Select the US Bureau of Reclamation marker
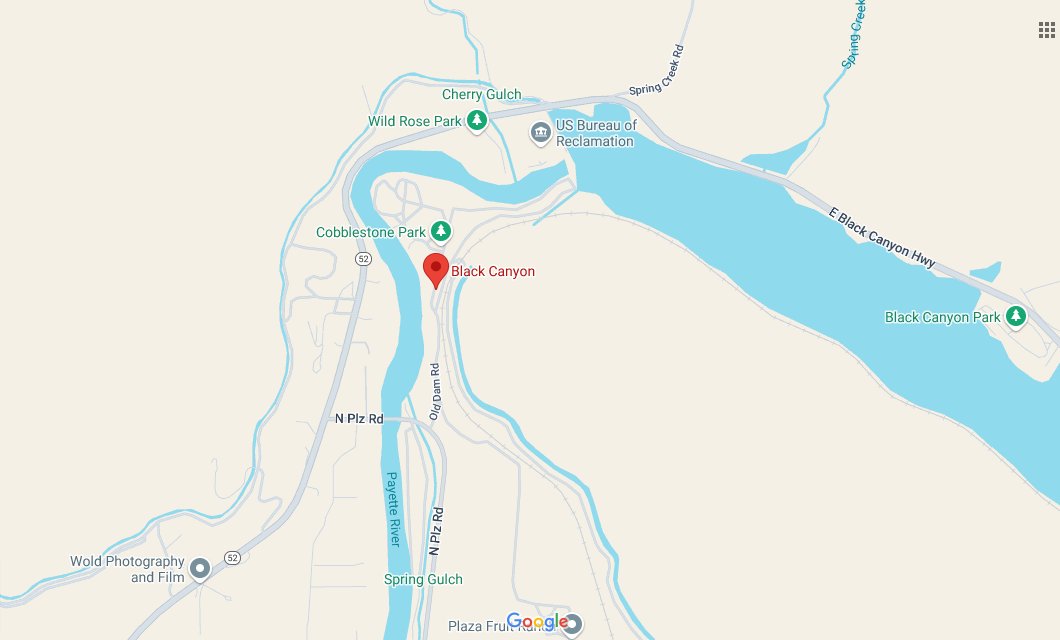 (541, 132)
